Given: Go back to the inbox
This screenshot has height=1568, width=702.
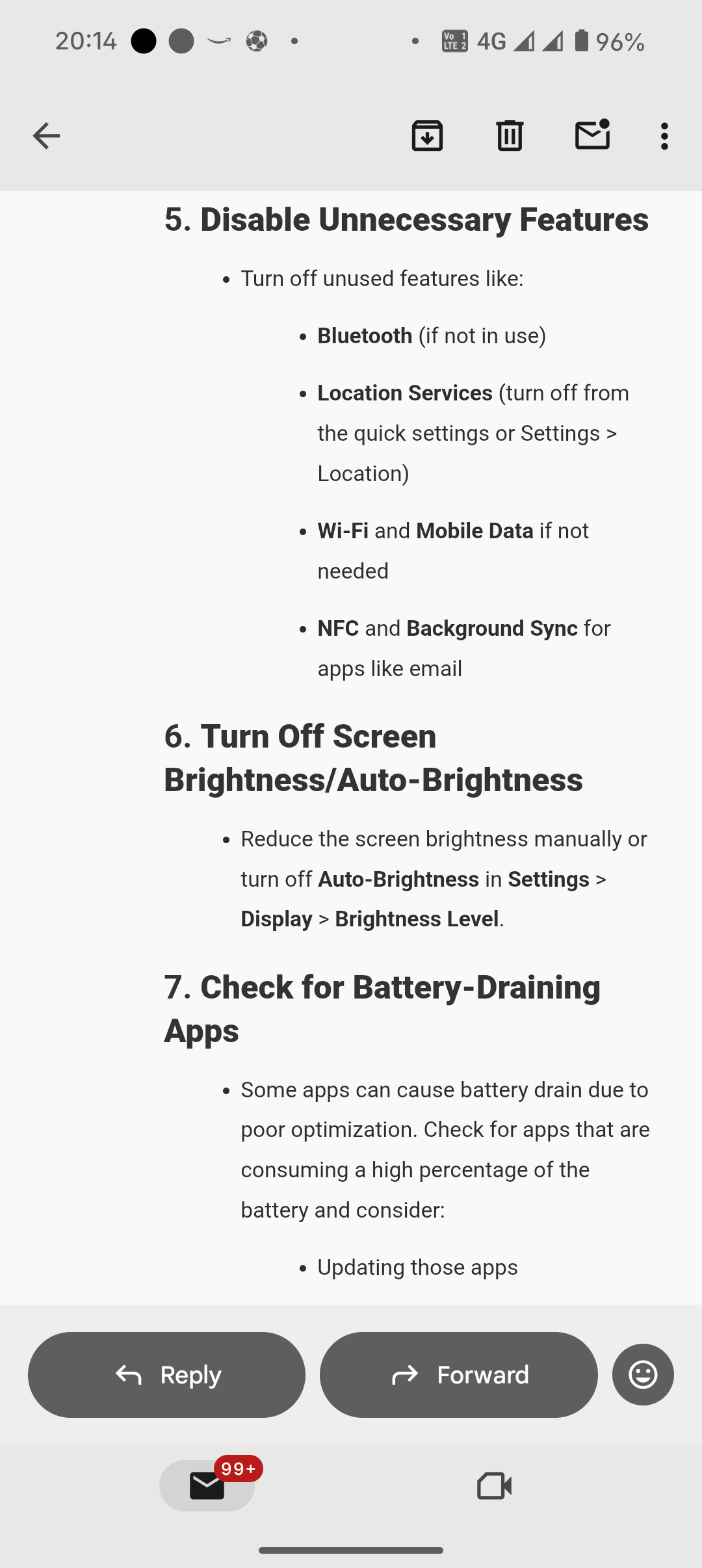Looking at the screenshot, I should 46,136.
